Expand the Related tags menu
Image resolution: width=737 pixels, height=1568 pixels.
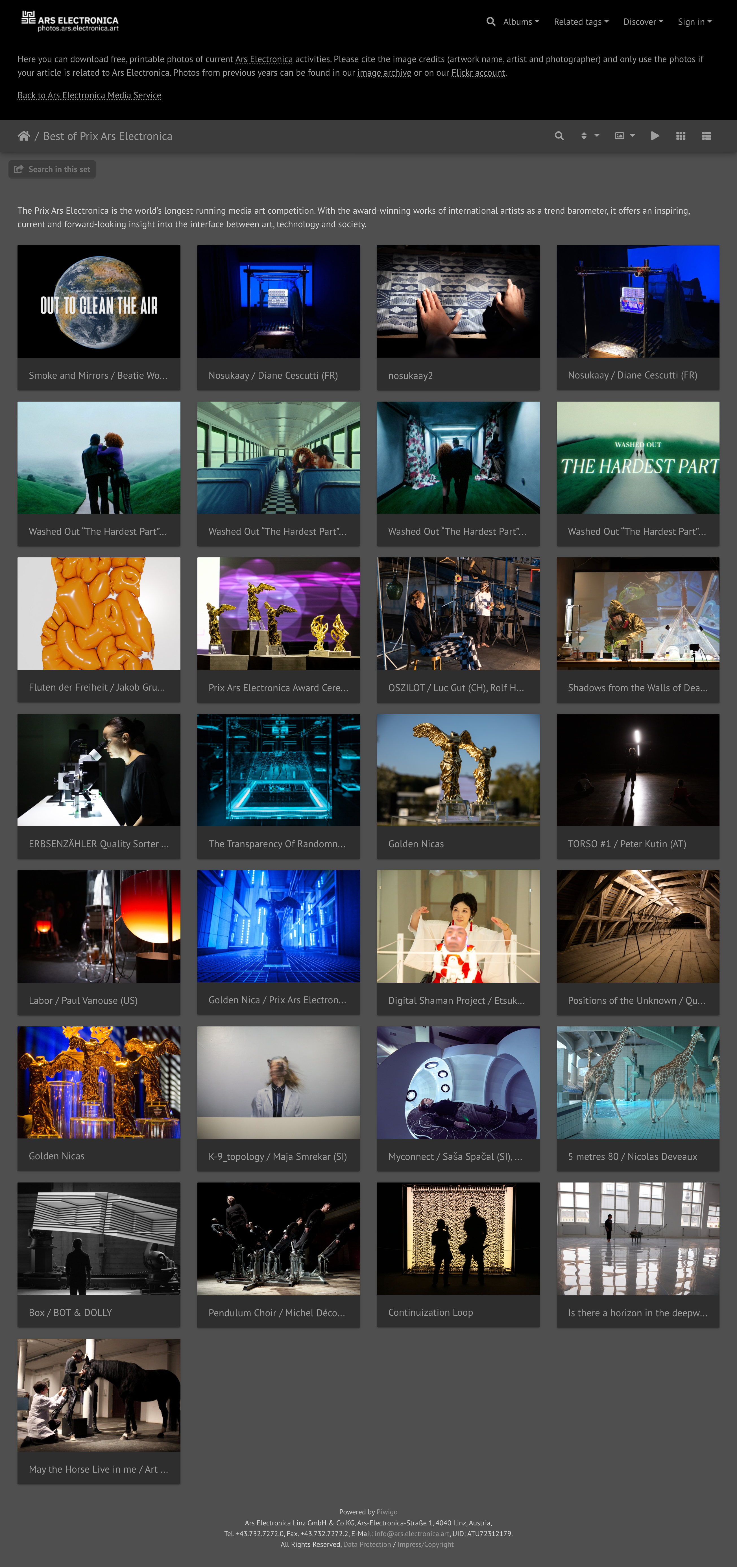point(581,22)
